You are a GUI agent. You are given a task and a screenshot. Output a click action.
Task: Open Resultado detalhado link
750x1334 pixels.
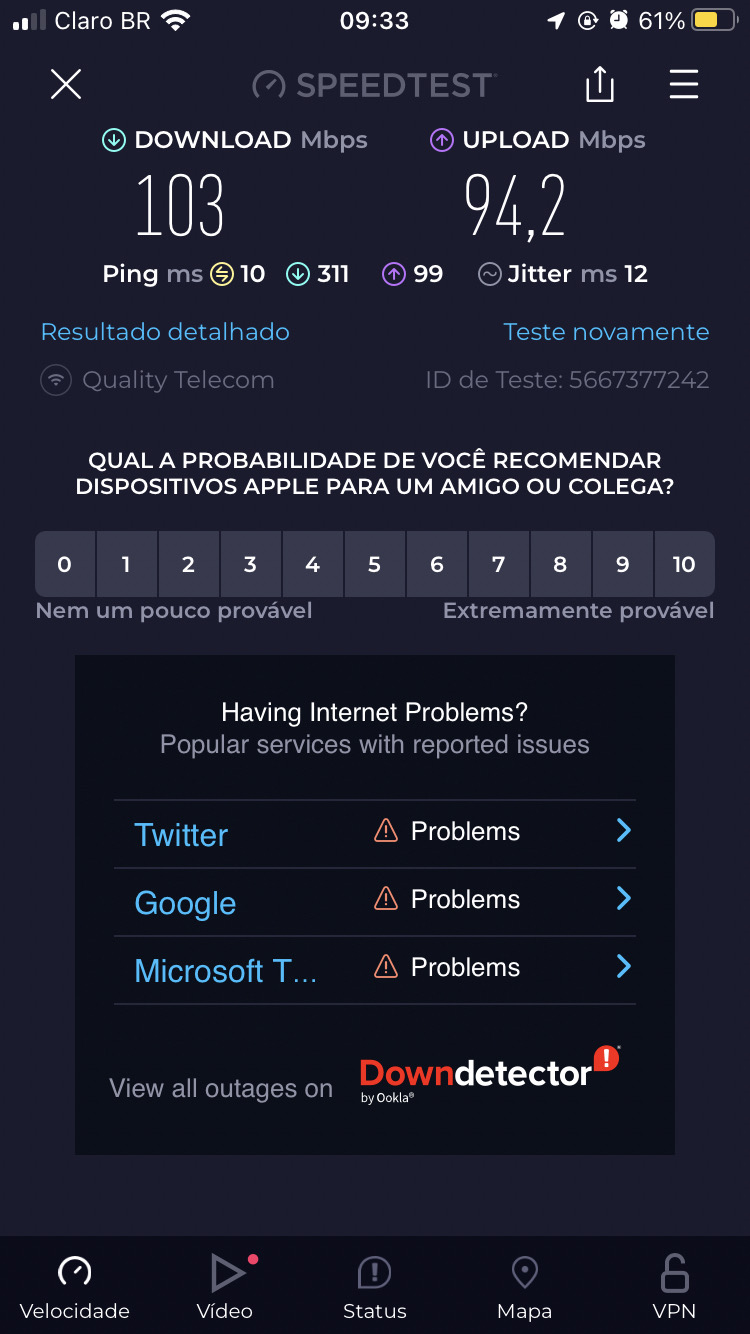[165, 332]
